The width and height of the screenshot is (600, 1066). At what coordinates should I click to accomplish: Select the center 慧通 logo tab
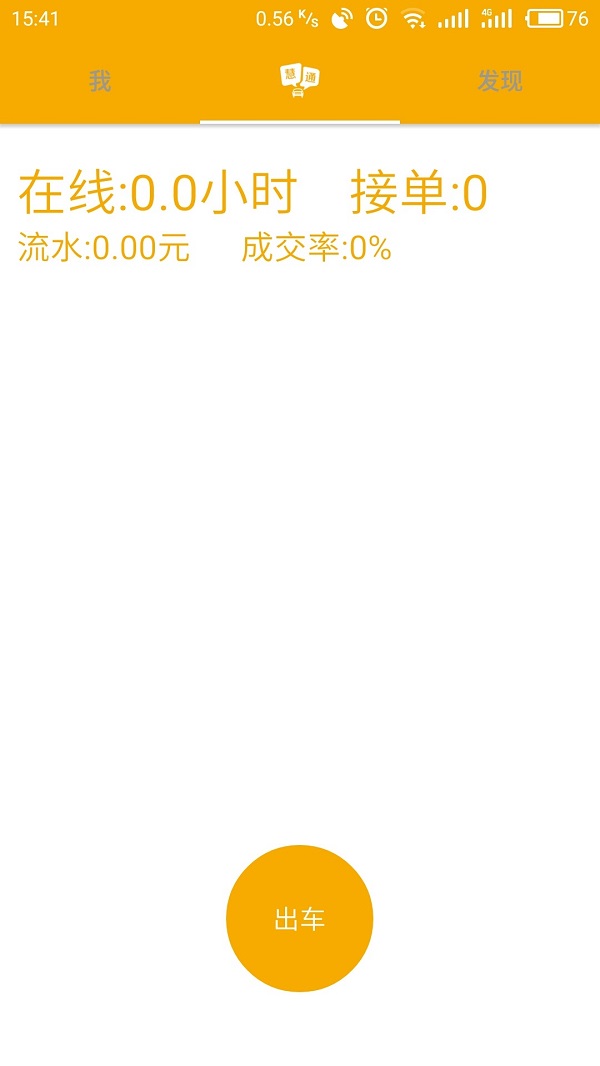(300, 81)
